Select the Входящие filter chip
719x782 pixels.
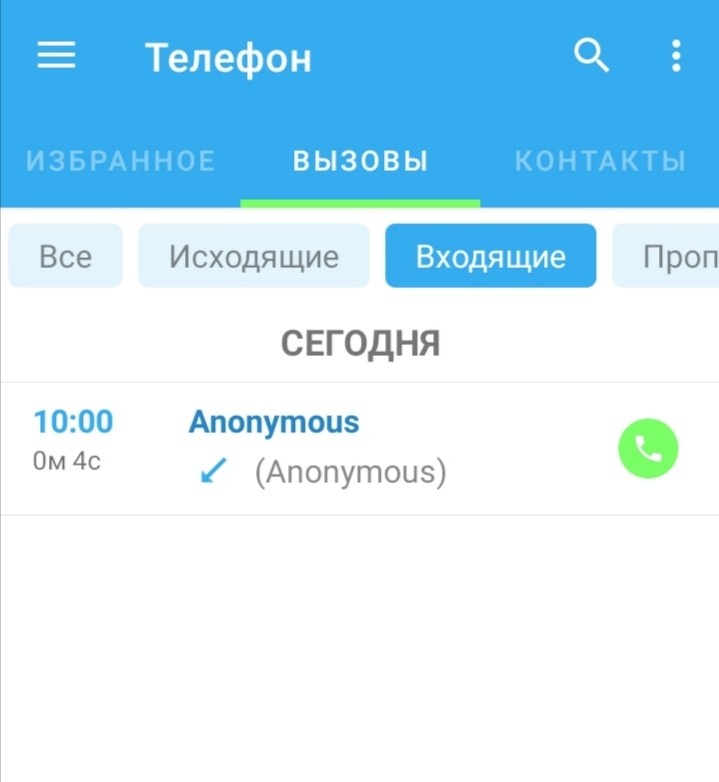click(x=490, y=256)
